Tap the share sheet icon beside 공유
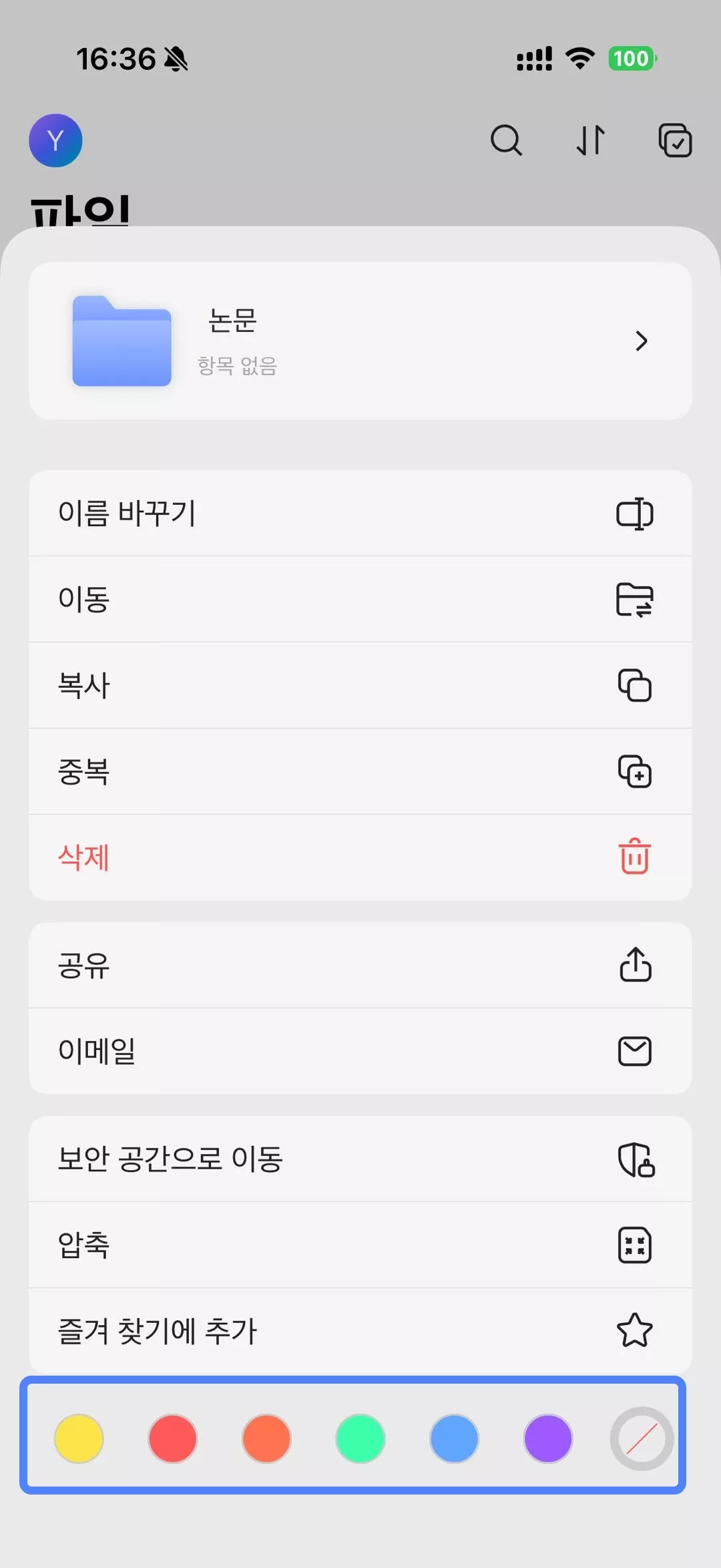The image size is (721, 1568). [x=635, y=966]
